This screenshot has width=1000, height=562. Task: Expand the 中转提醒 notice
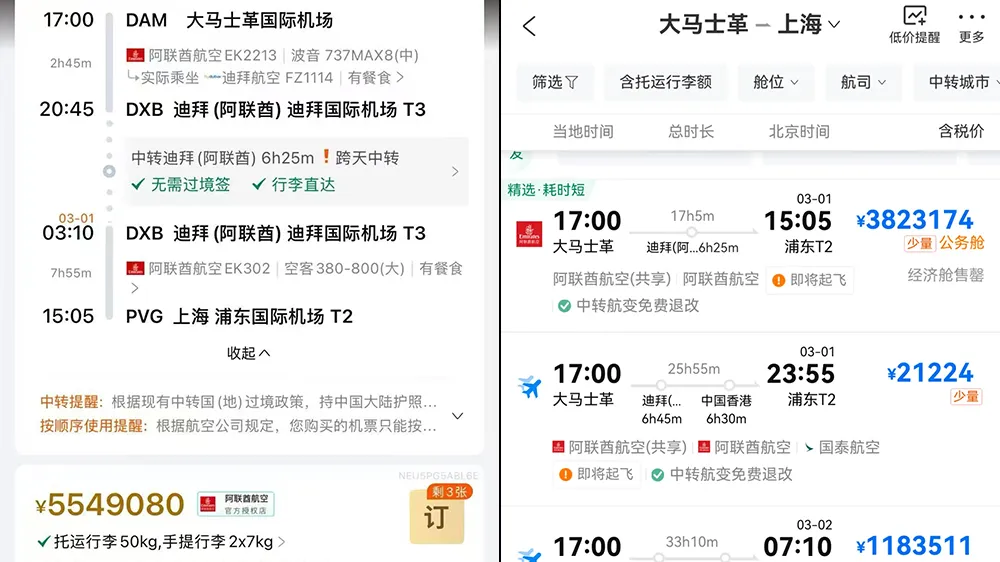(457, 414)
